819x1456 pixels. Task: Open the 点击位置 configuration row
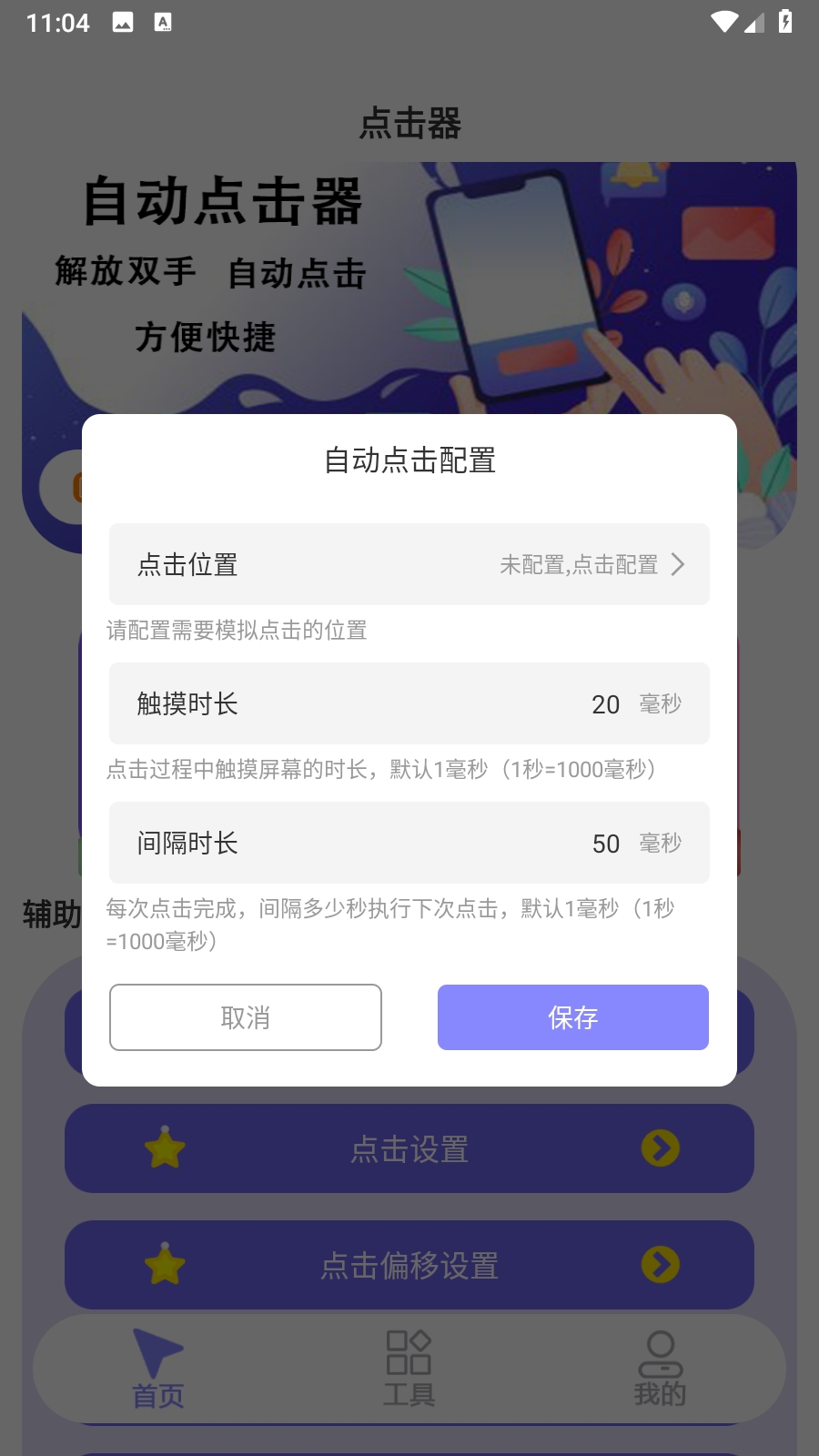tap(409, 564)
